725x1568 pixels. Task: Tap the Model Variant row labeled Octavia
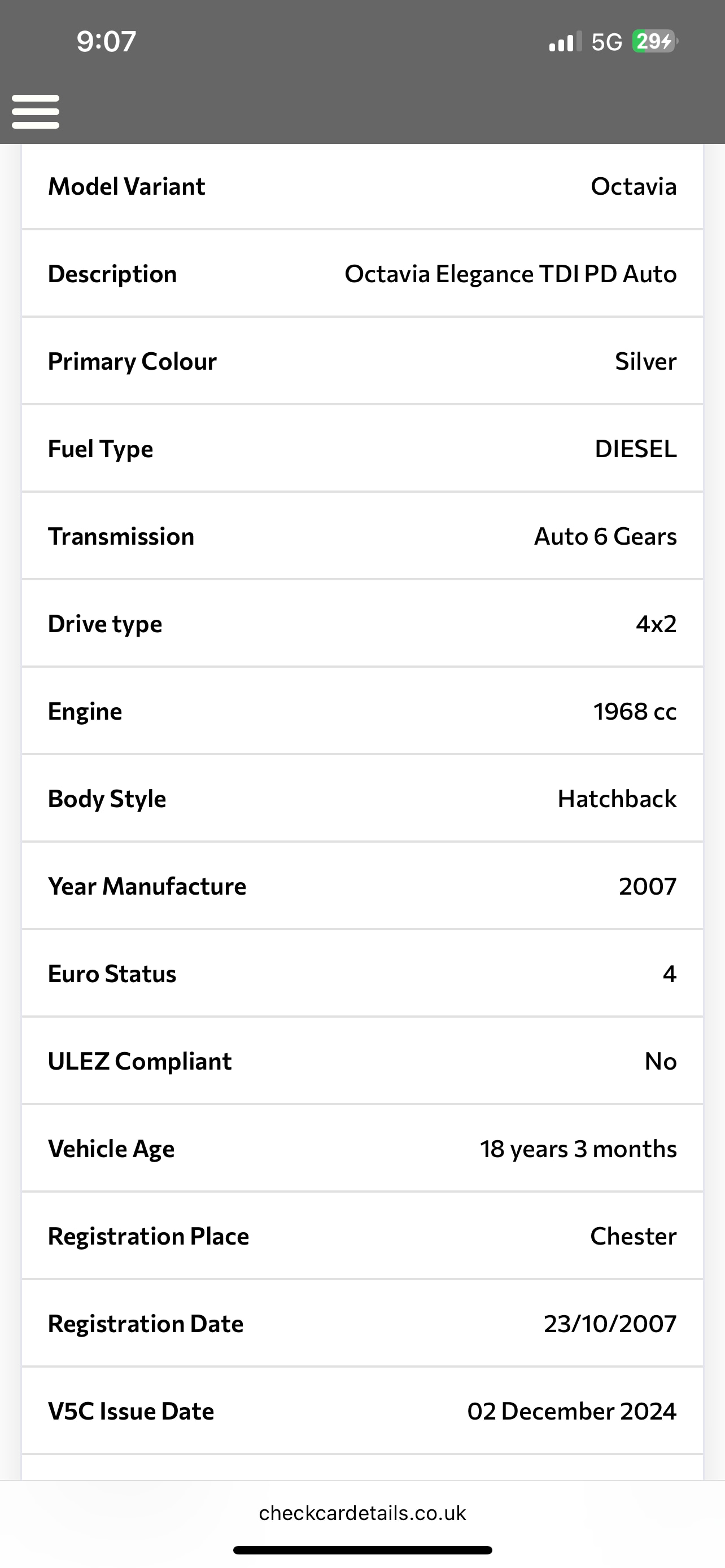[x=362, y=186]
